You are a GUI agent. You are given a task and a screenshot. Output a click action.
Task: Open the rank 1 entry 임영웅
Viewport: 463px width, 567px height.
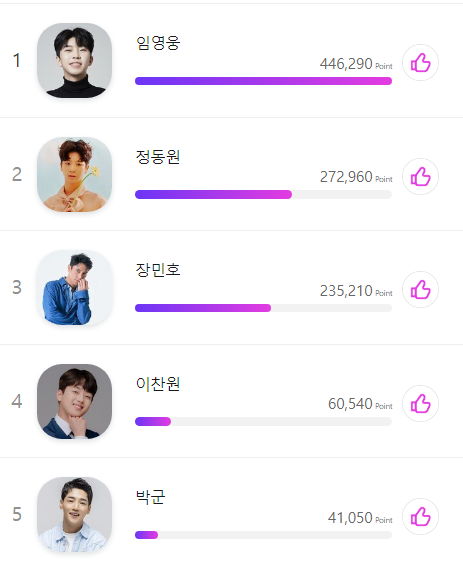pyautogui.click(x=232, y=61)
